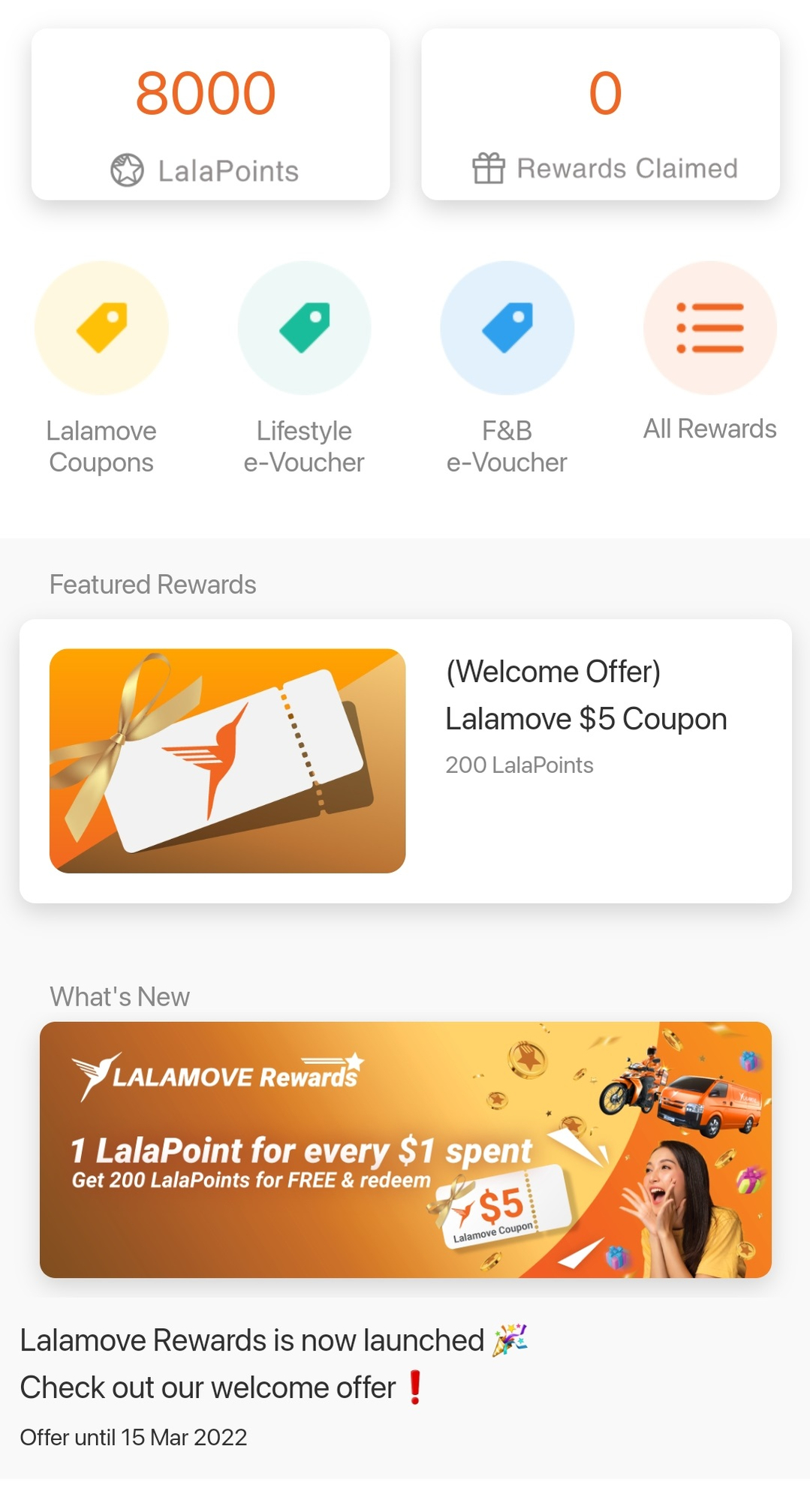Open the Lalamove Rewards launch banner
The height and width of the screenshot is (1512, 810).
point(405,1149)
